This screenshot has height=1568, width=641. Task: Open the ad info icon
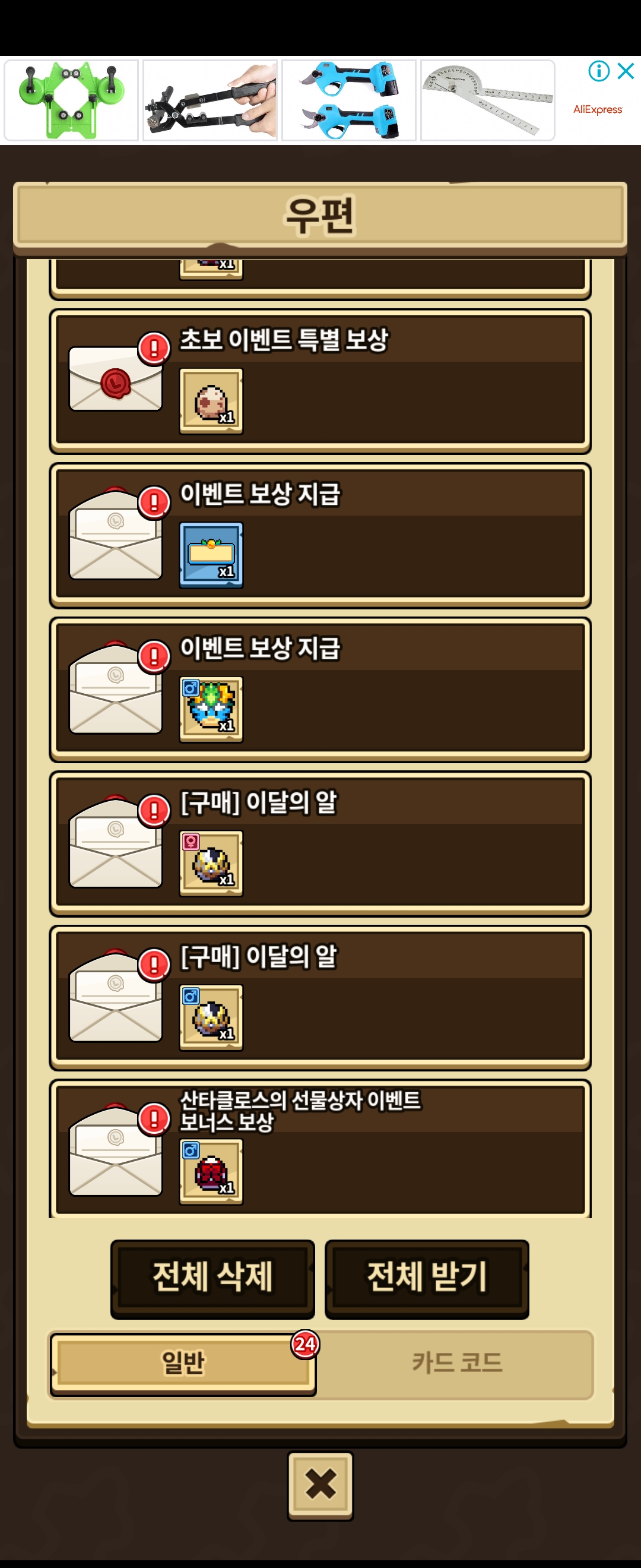click(x=598, y=71)
